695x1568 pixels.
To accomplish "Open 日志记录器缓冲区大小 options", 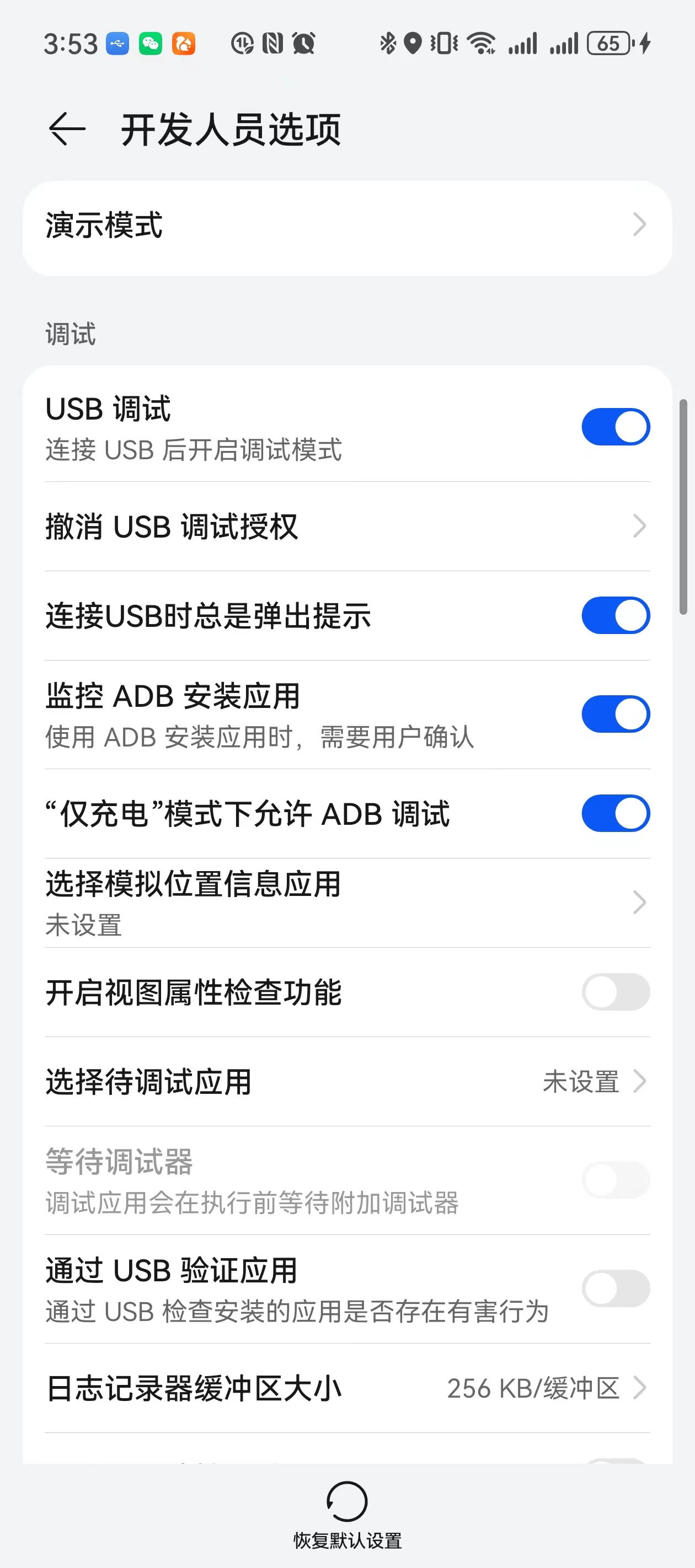I will click(x=347, y=1388).
